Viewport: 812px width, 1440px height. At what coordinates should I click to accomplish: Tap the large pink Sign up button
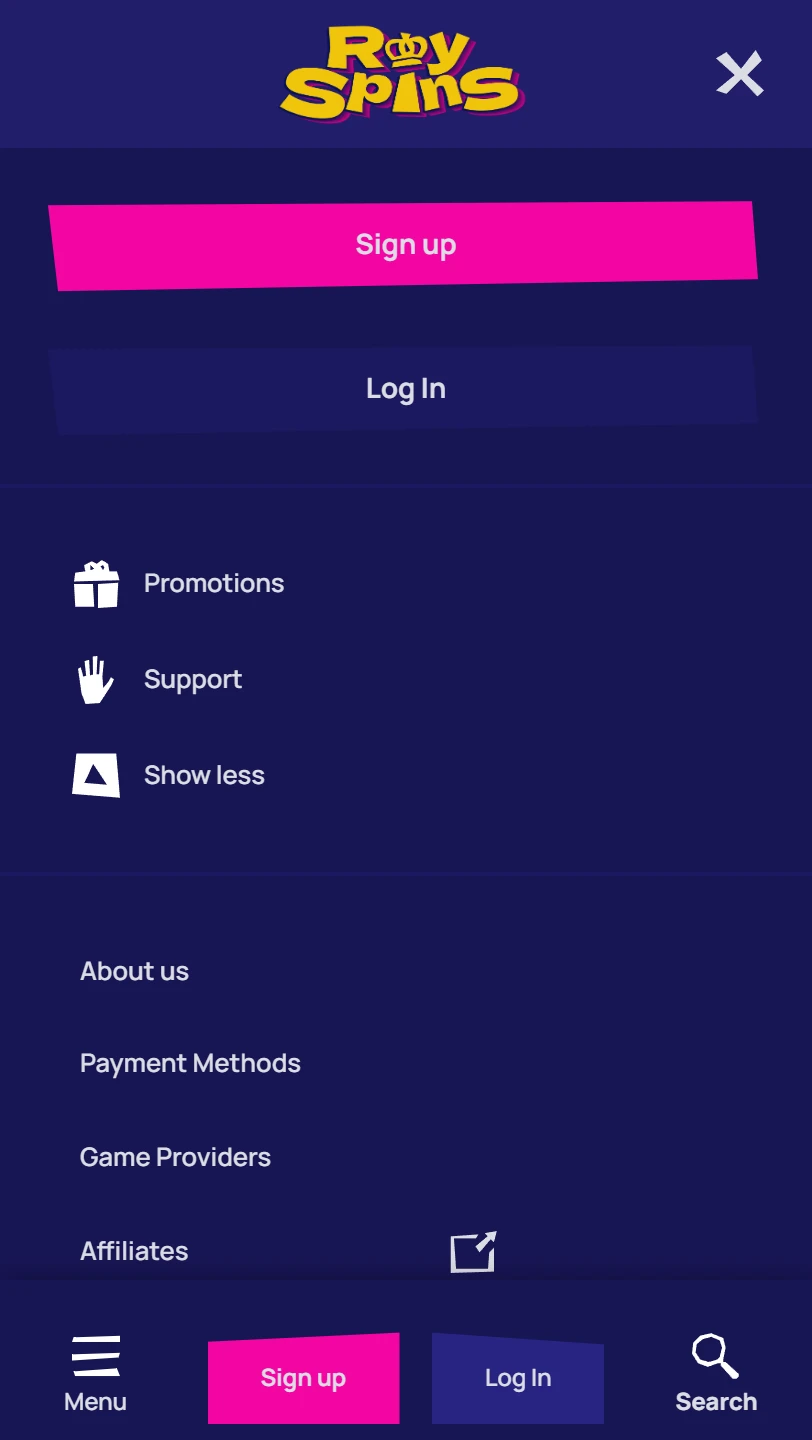403,245
